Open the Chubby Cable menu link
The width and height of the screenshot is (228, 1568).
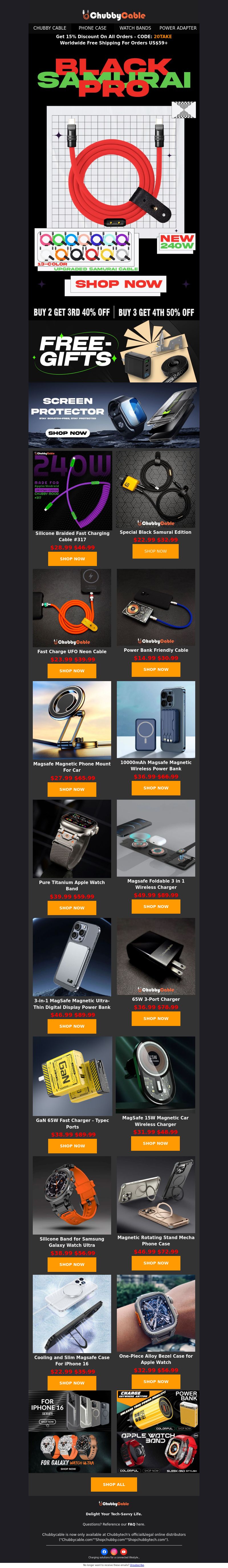pyautogui.click(x=50, y=28)
